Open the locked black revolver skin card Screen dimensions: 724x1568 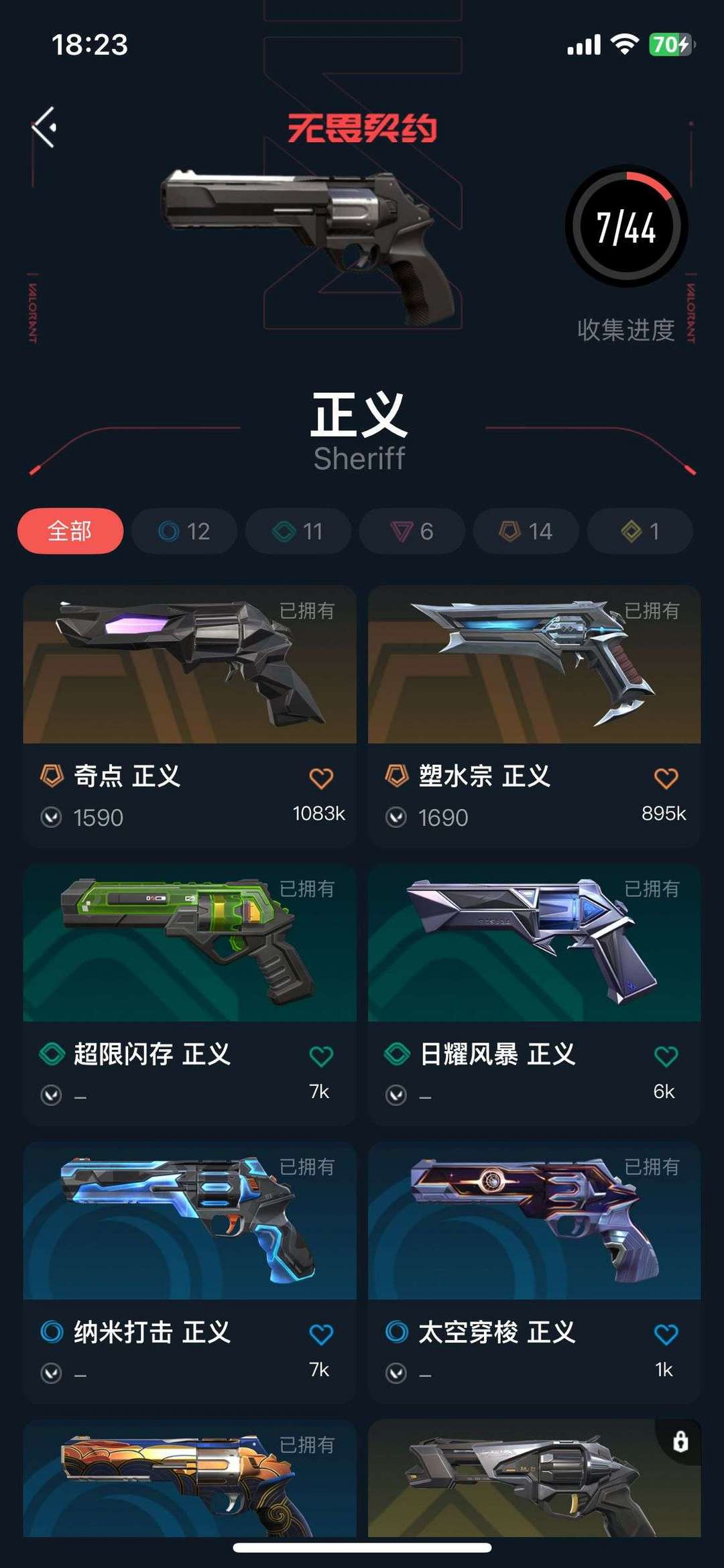pyautogui.click(x=534, y=1478)
